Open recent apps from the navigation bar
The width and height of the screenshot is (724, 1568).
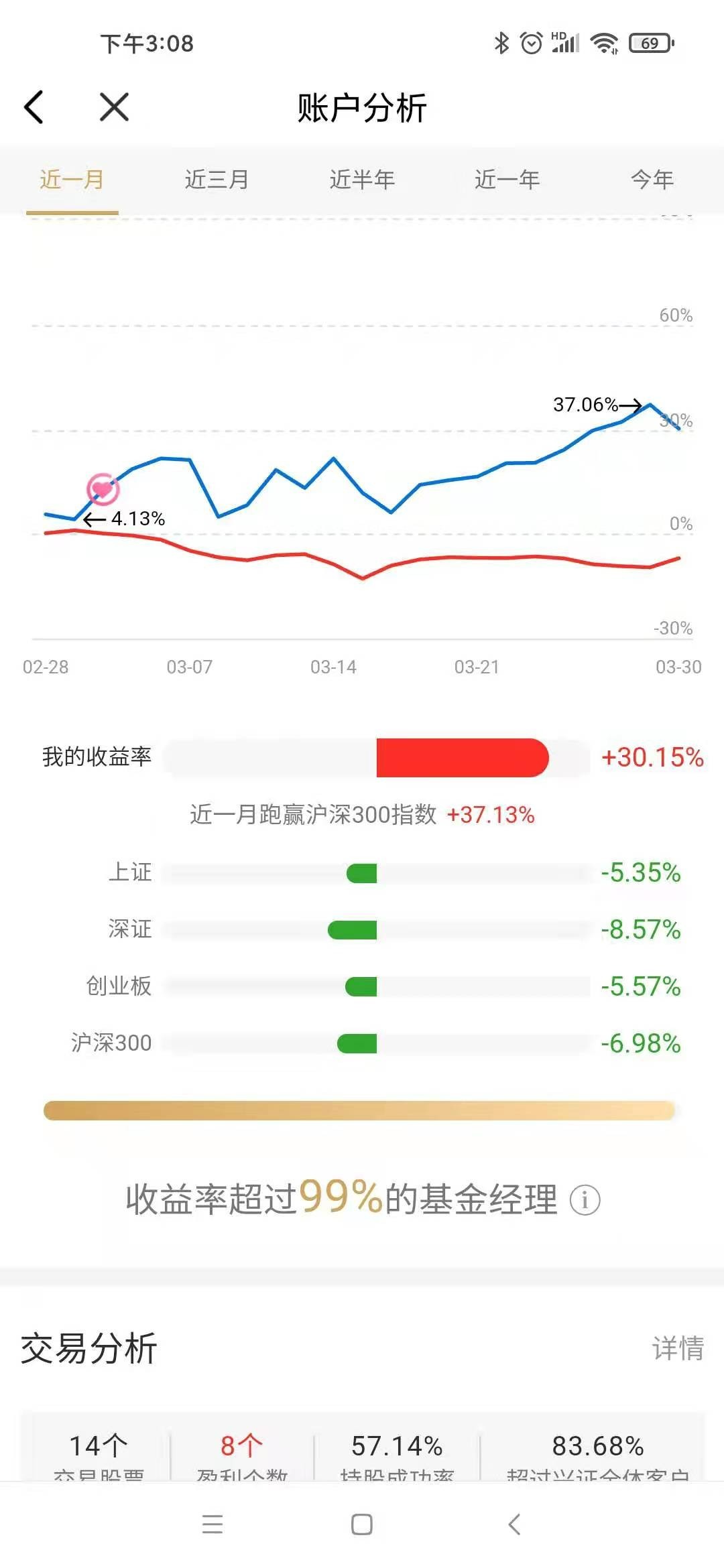[x=213, y=1524]
